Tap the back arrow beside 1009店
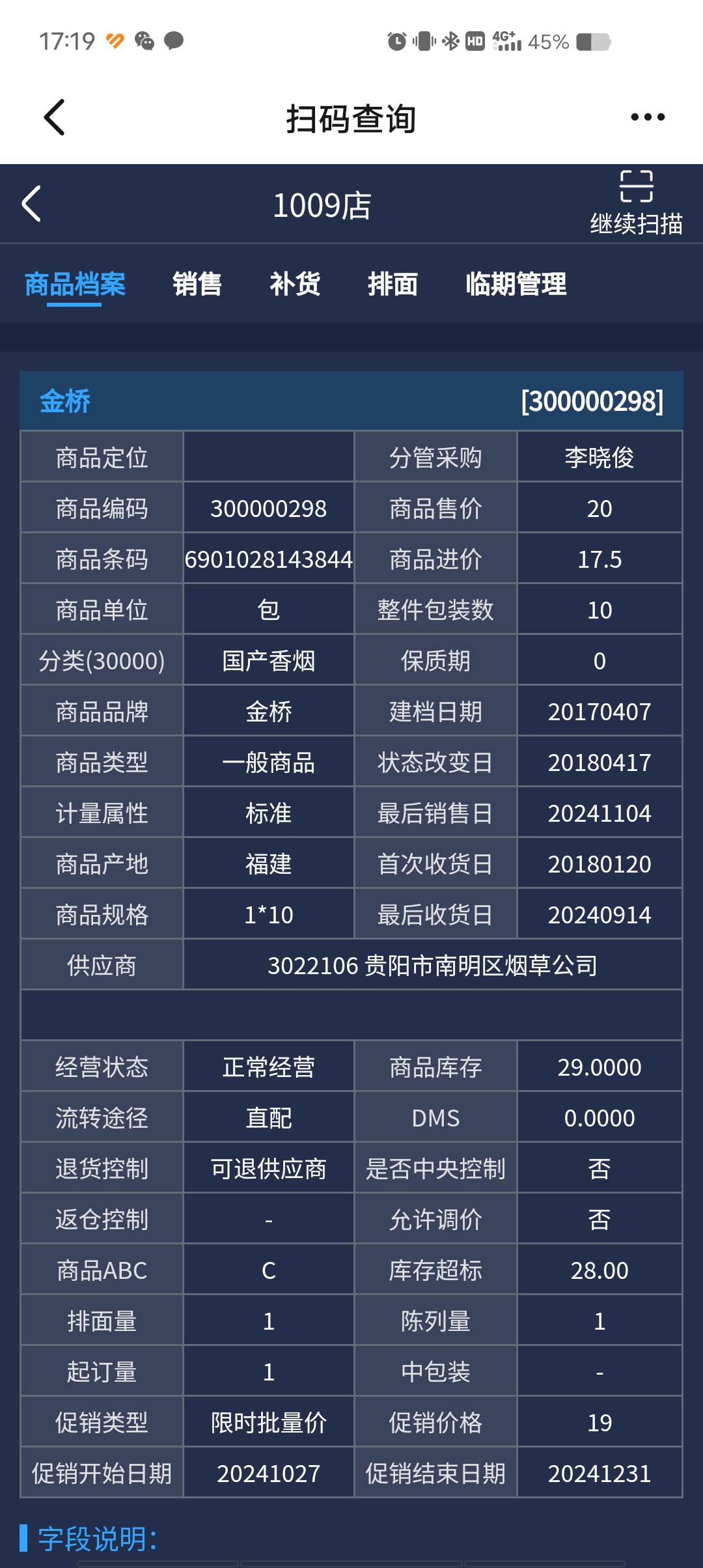 31,204
